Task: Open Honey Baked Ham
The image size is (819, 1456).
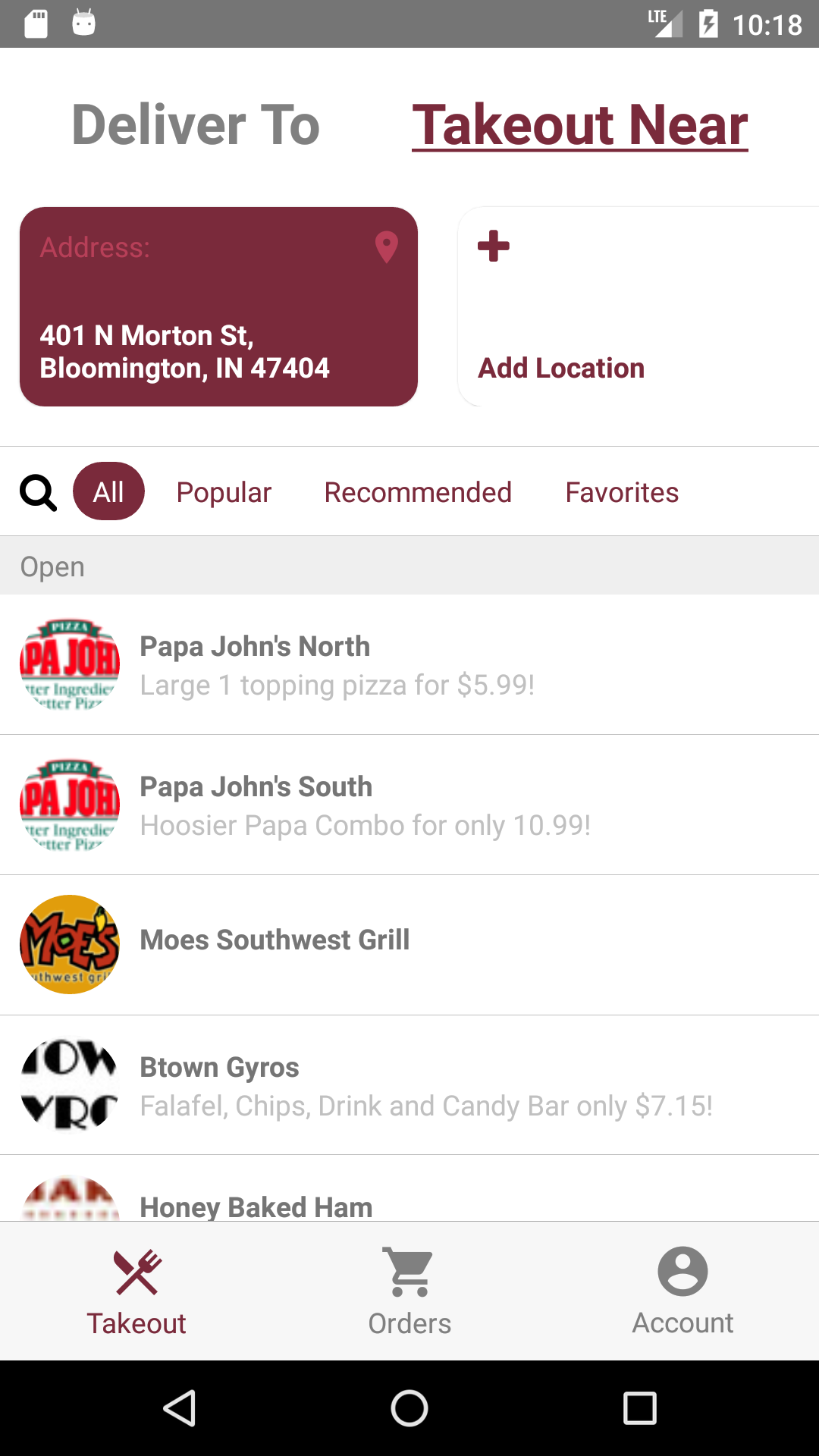Action: [x=409, y=1189]
